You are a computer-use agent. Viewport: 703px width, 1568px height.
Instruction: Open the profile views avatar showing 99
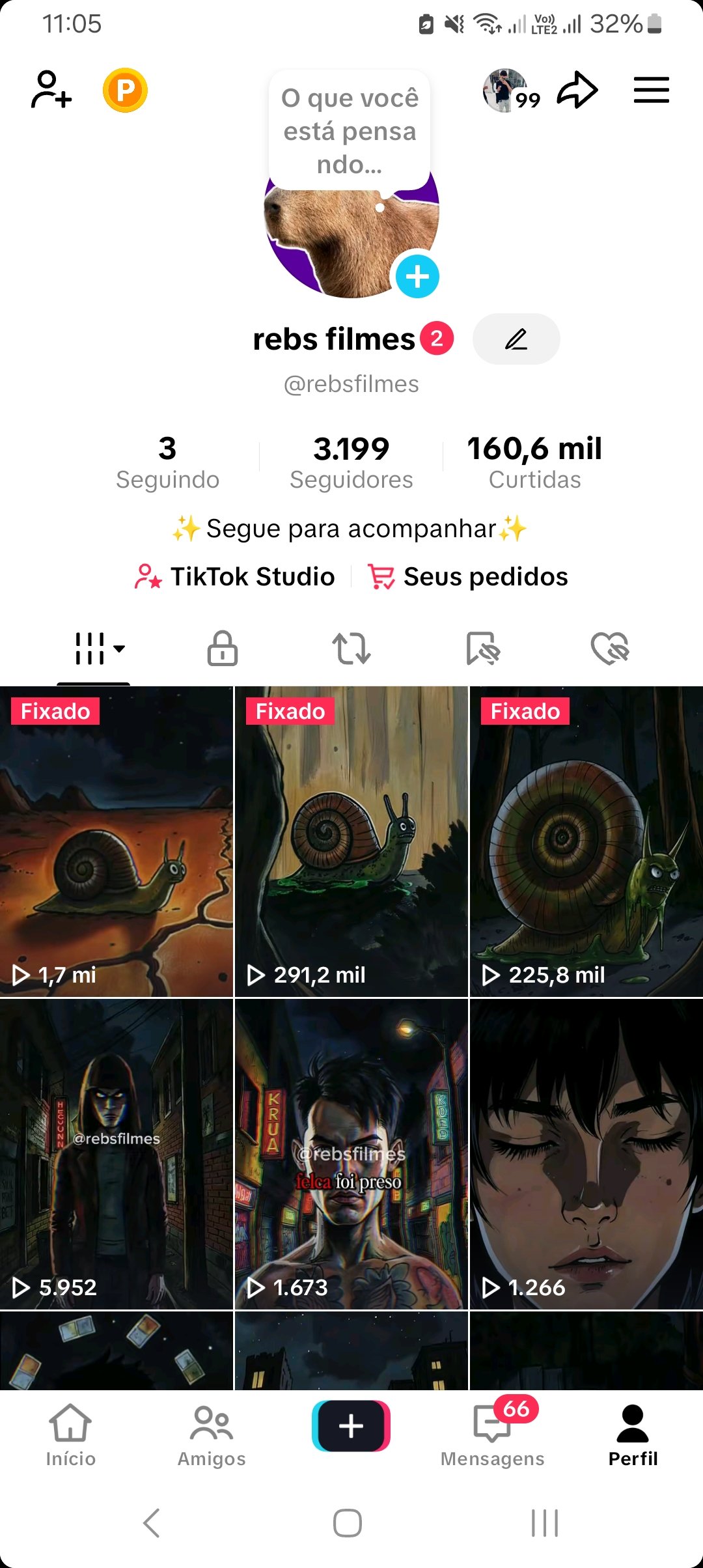click(505, 90)
